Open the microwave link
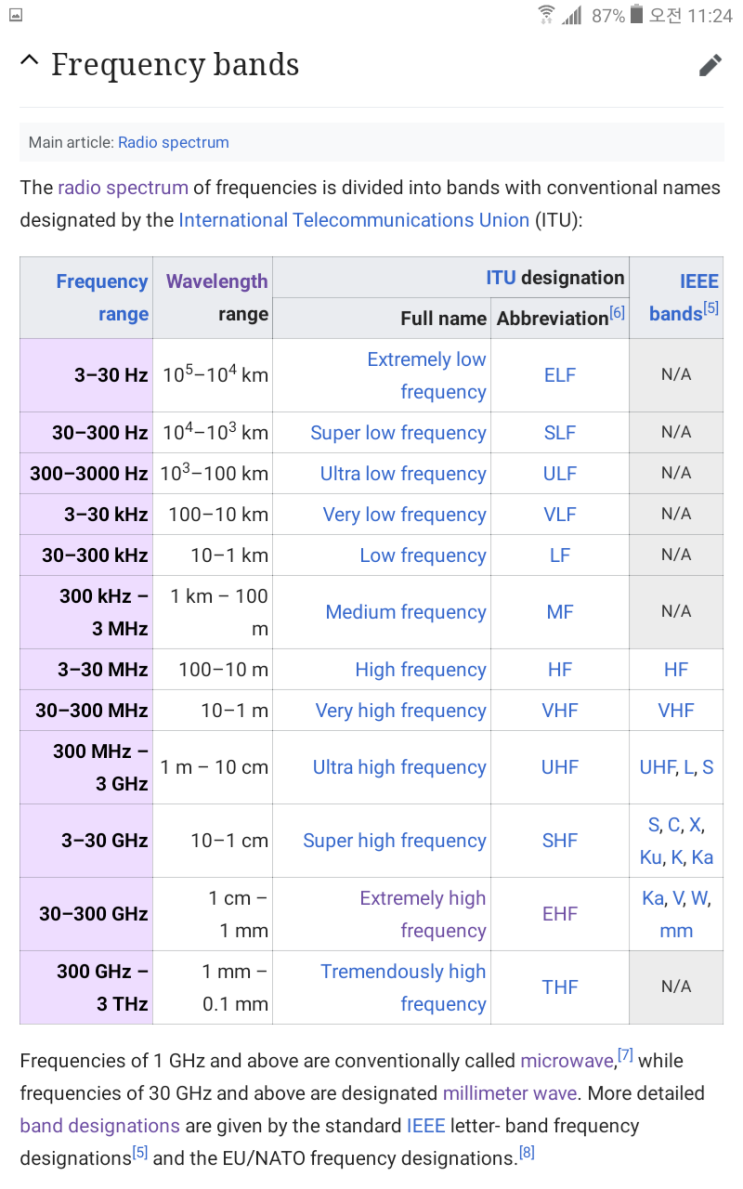Image resolution: width=743 pixels, height=1189 pixels. click(x=567, y=1060)
